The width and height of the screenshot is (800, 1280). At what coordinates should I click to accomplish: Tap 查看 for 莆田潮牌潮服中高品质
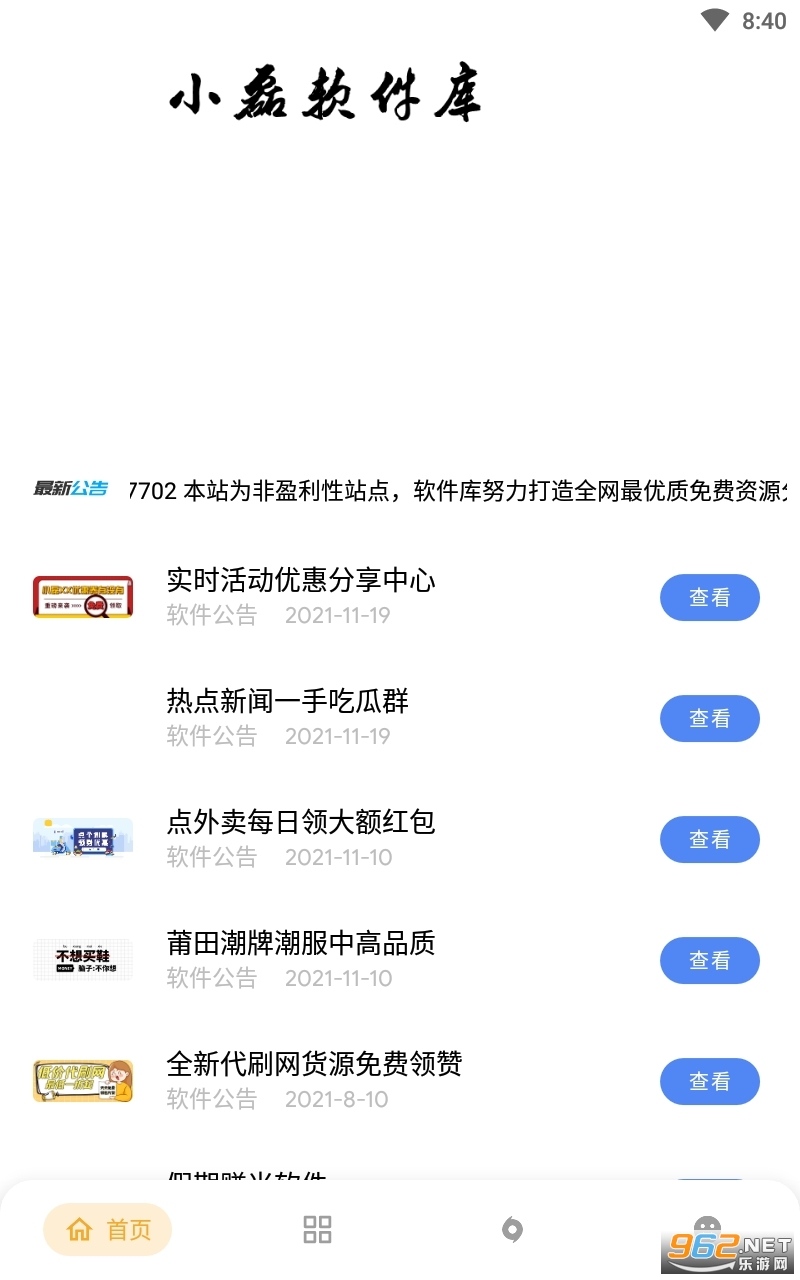click(x=709, y=961)
